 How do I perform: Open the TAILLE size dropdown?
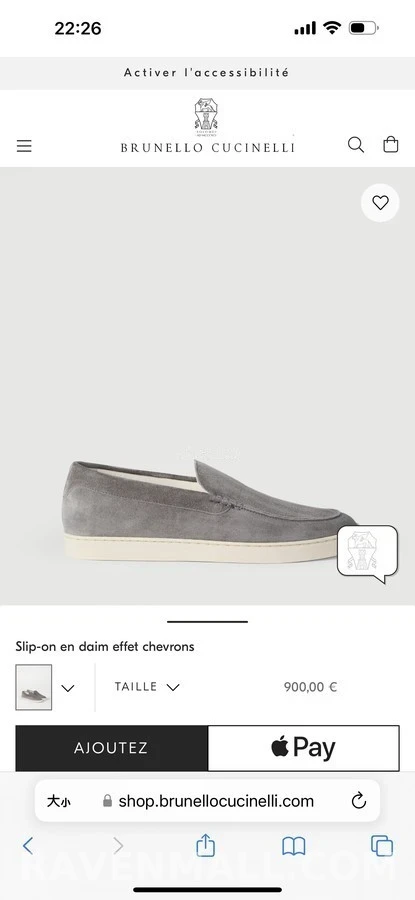(147, 687)
